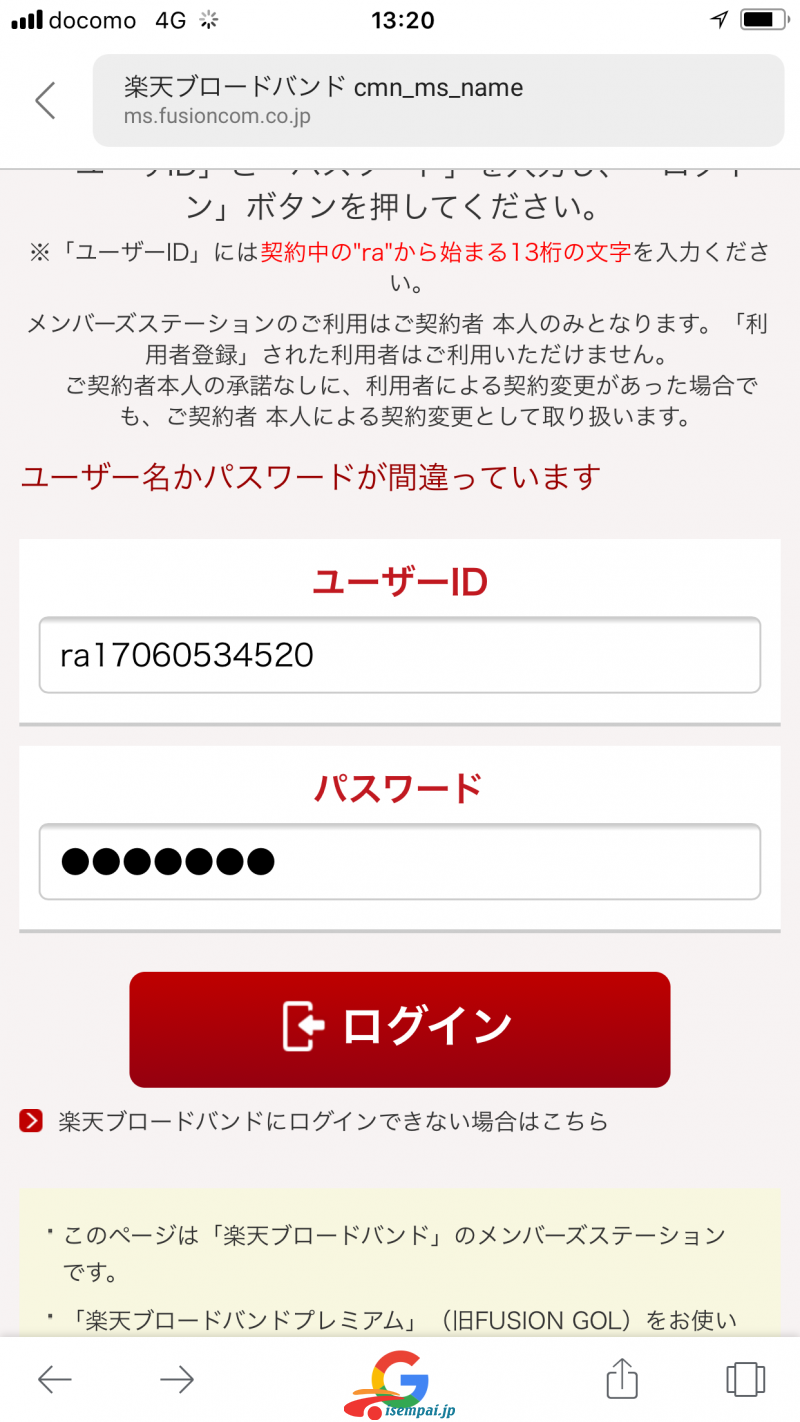Open the address bar showing ms.fusioncom.co.jp
Image resolution: width=800 pixels, height=1422 pixels.
(438, 100)
